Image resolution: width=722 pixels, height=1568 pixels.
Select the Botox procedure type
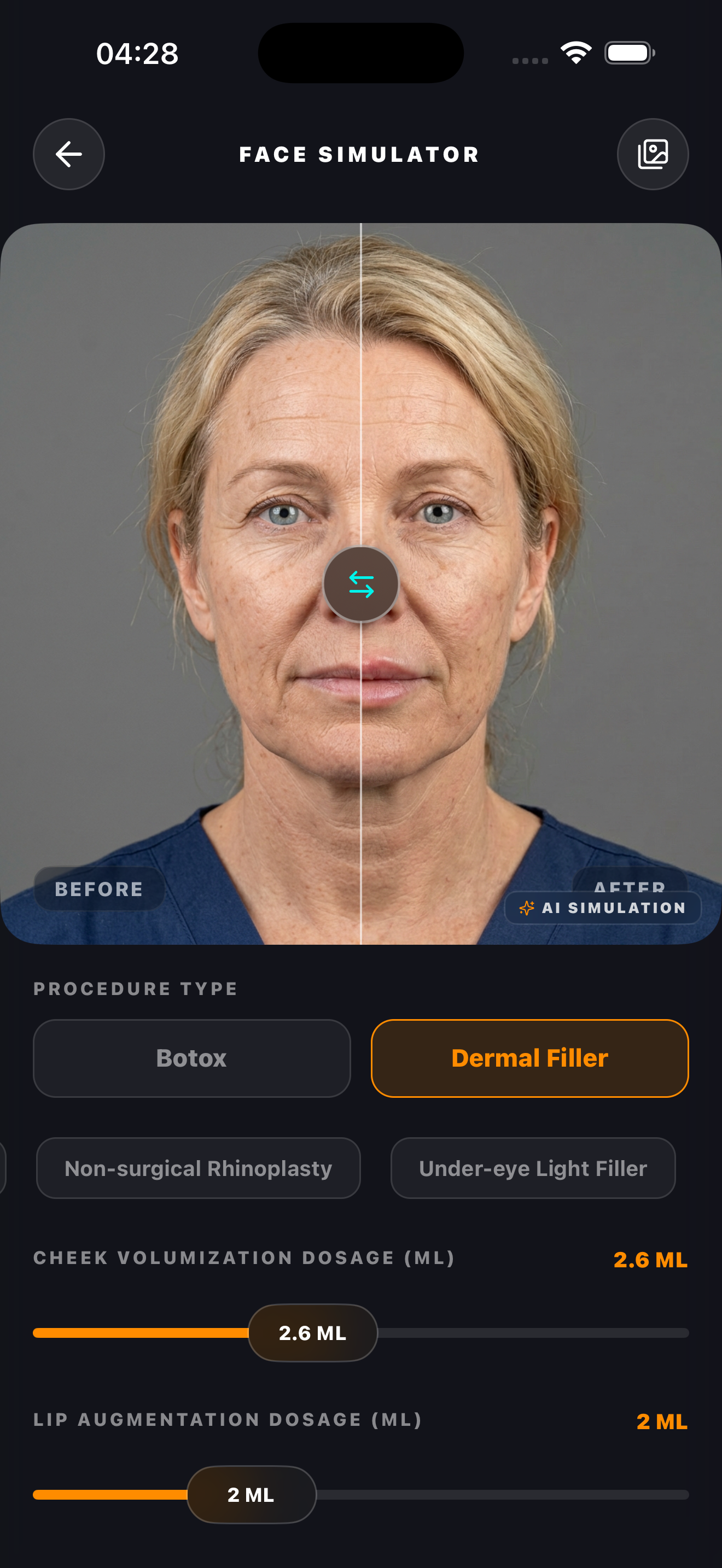point(192,1058)
